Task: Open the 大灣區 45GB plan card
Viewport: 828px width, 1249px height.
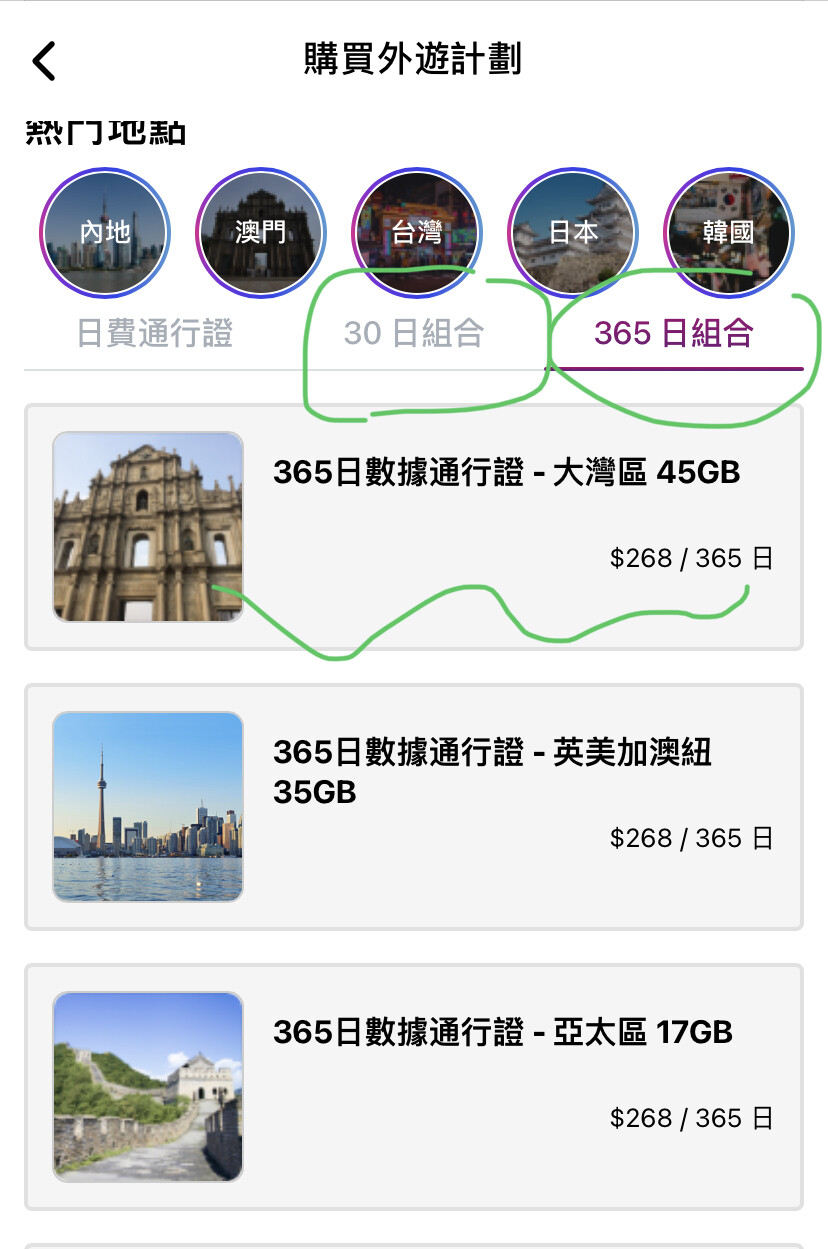Action: (414, 527)
